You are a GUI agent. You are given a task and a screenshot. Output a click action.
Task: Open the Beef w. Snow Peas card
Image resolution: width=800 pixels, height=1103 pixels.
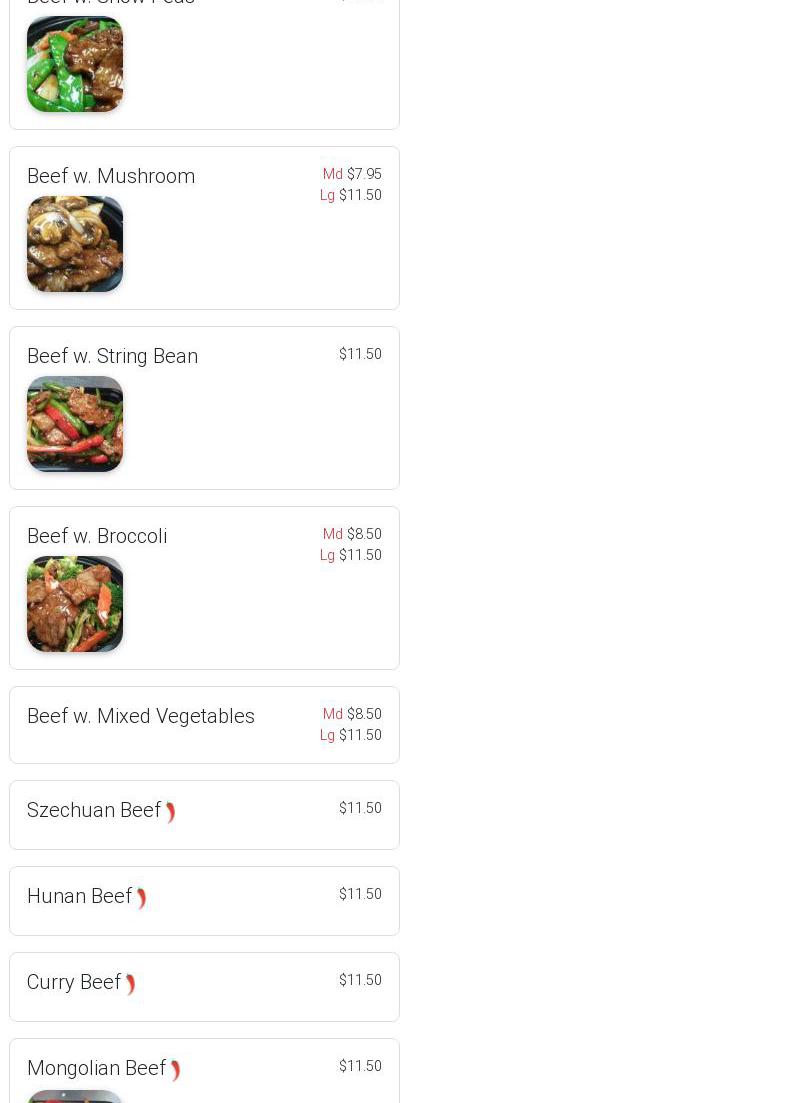(204, 60)
